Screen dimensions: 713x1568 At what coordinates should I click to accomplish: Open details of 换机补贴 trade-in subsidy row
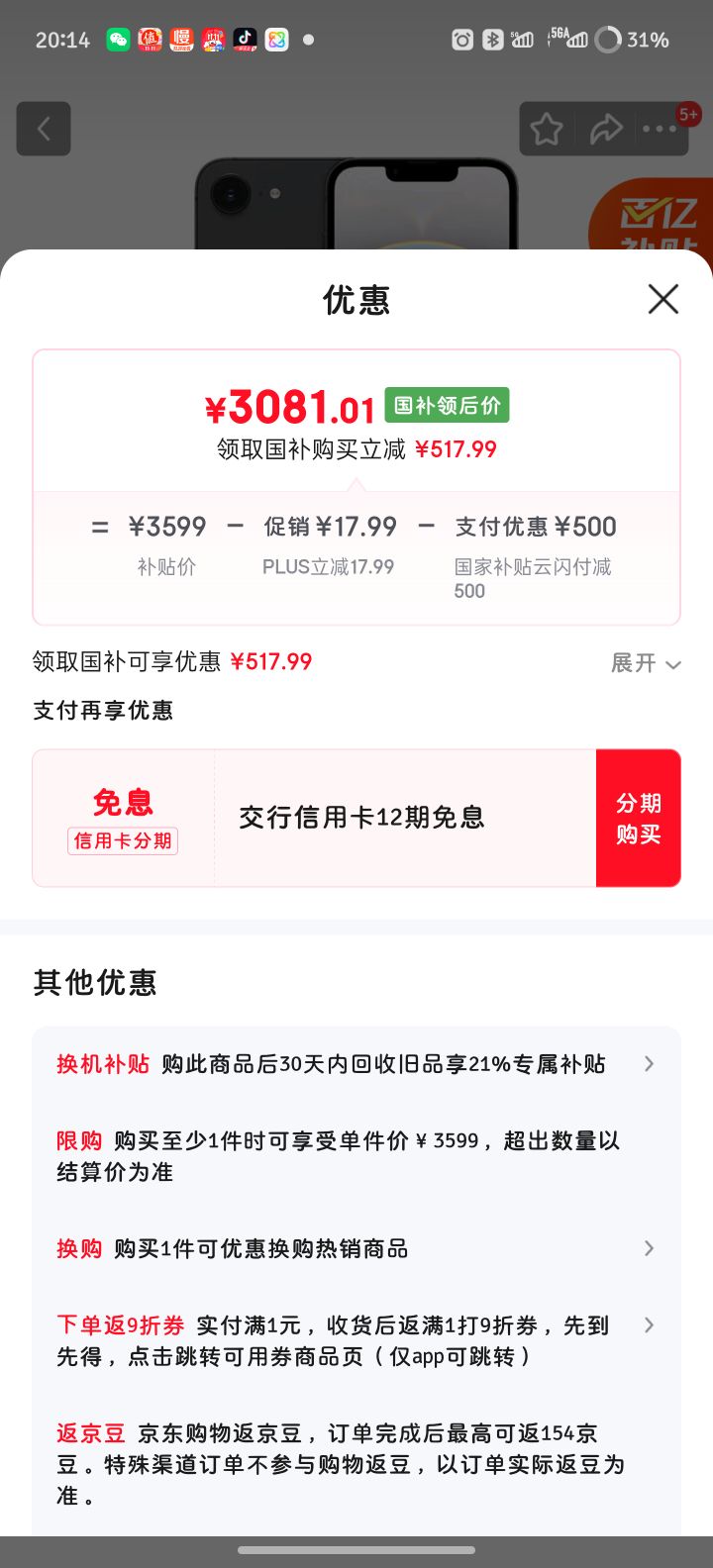[x=649, y=1063]
